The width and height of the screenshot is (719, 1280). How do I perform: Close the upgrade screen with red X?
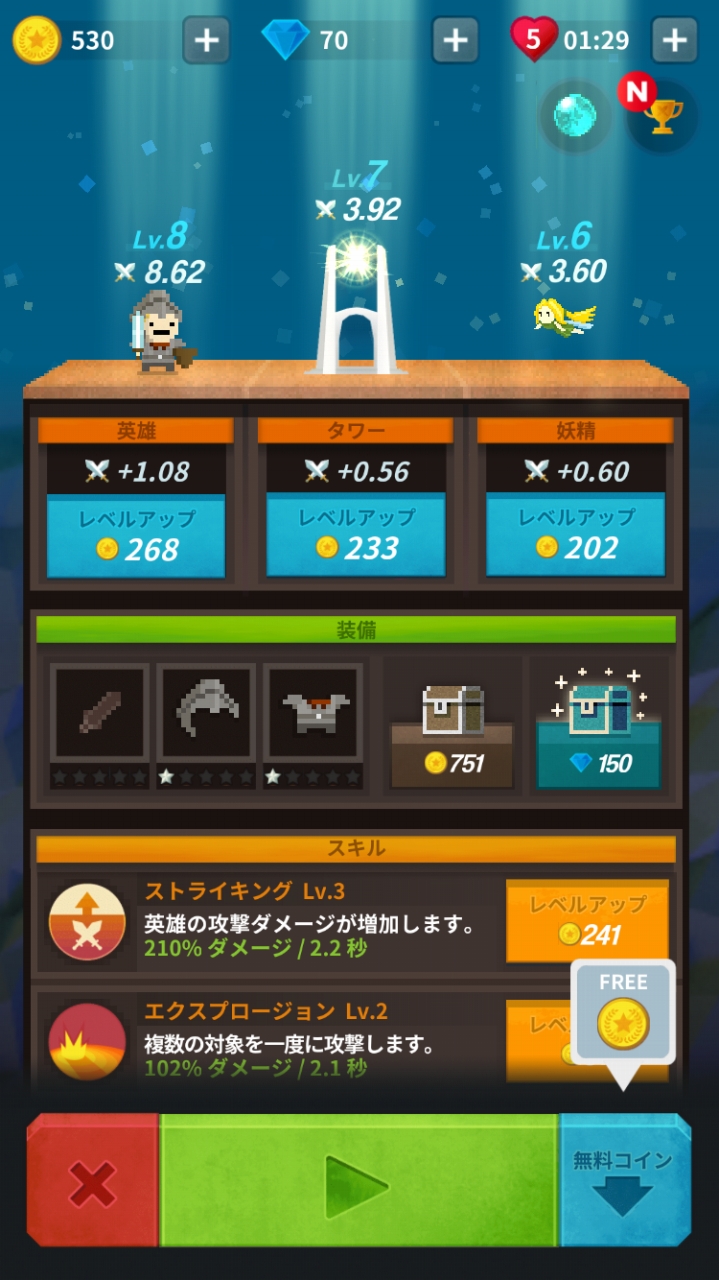(x=93, y=1182)
